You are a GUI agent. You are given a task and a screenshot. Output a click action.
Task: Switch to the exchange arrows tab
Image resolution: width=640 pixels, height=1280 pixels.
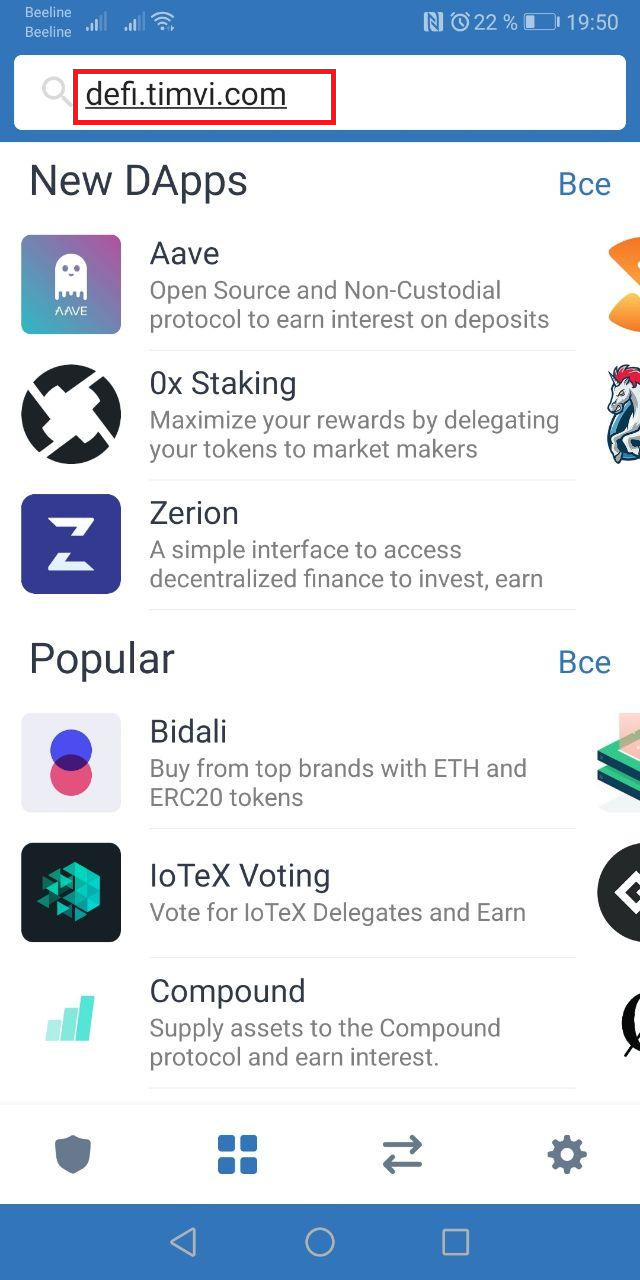(x=402, y=1155)
